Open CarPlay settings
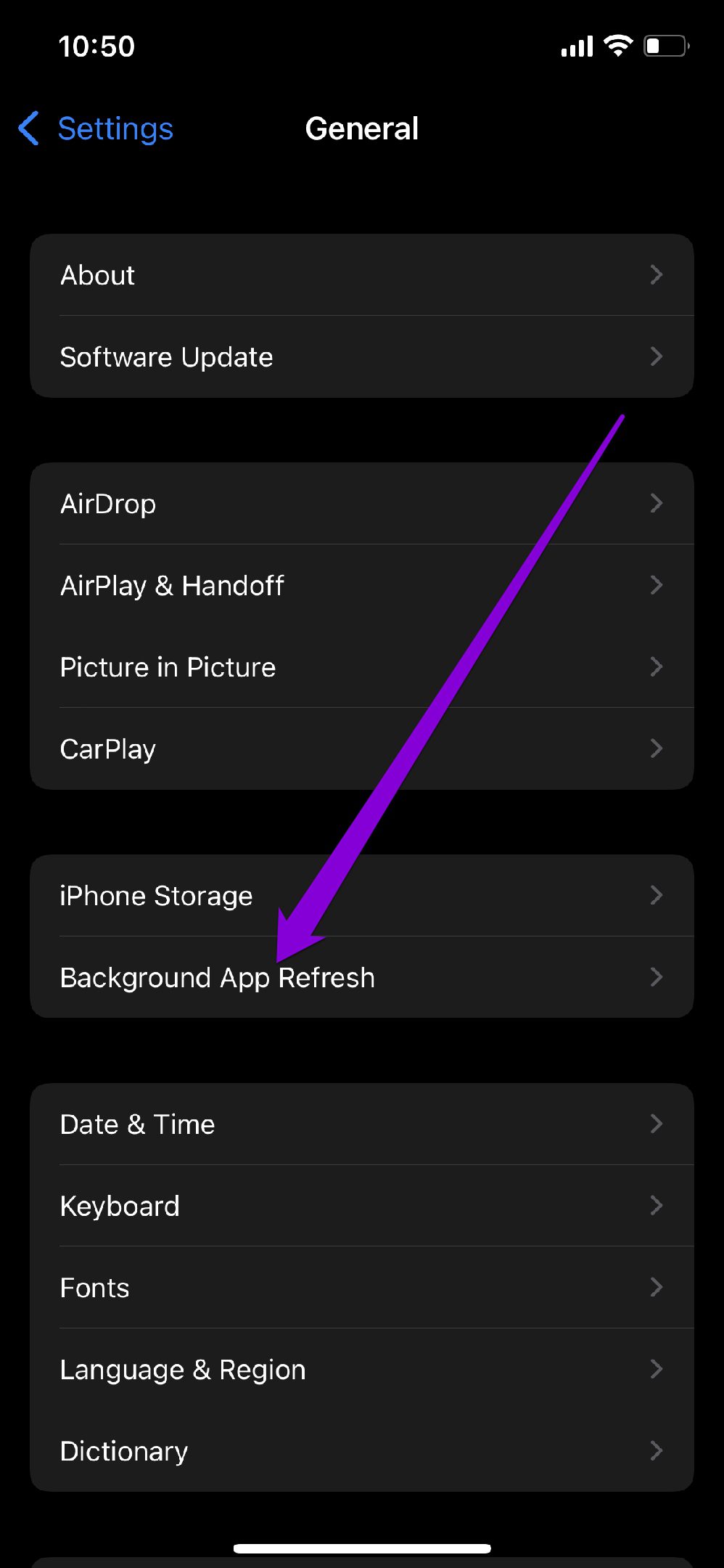This screenshot has width=724, height=1568. tap(361, 749)
